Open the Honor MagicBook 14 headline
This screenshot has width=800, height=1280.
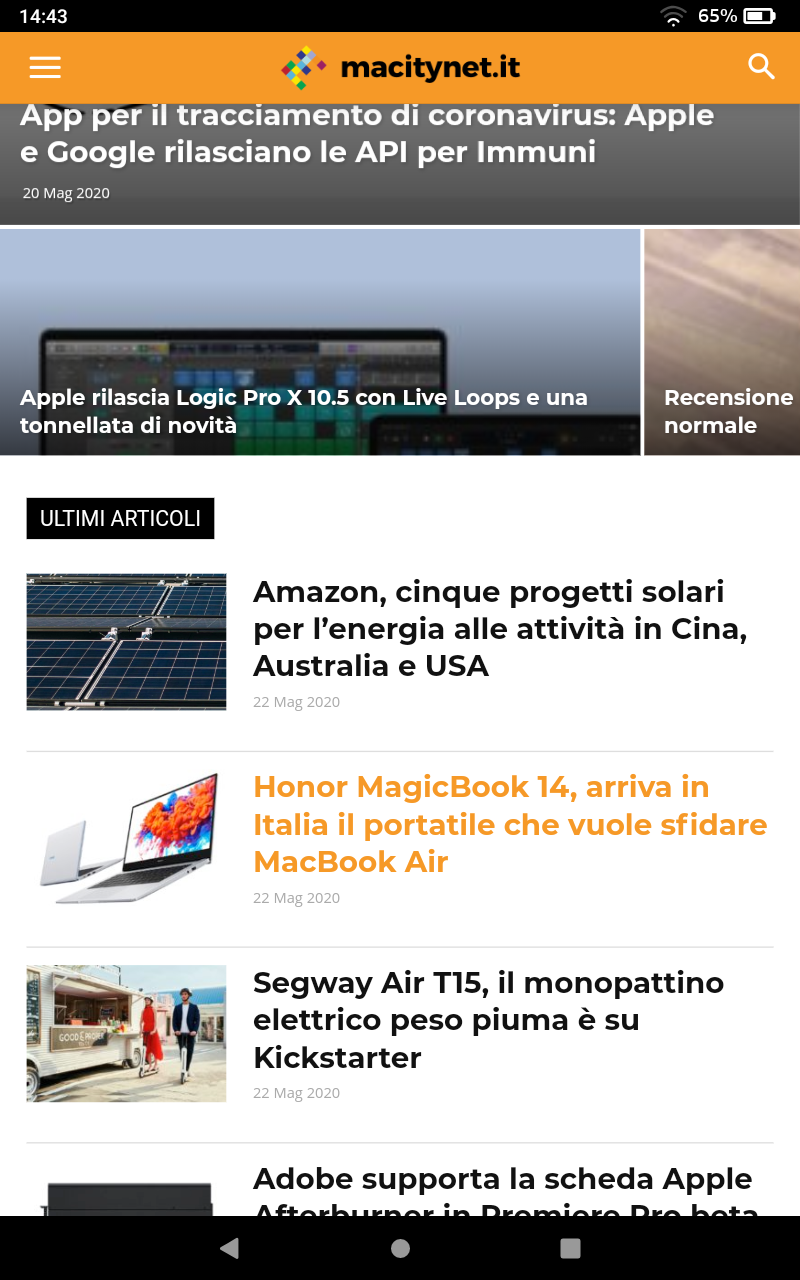(510, 824)
